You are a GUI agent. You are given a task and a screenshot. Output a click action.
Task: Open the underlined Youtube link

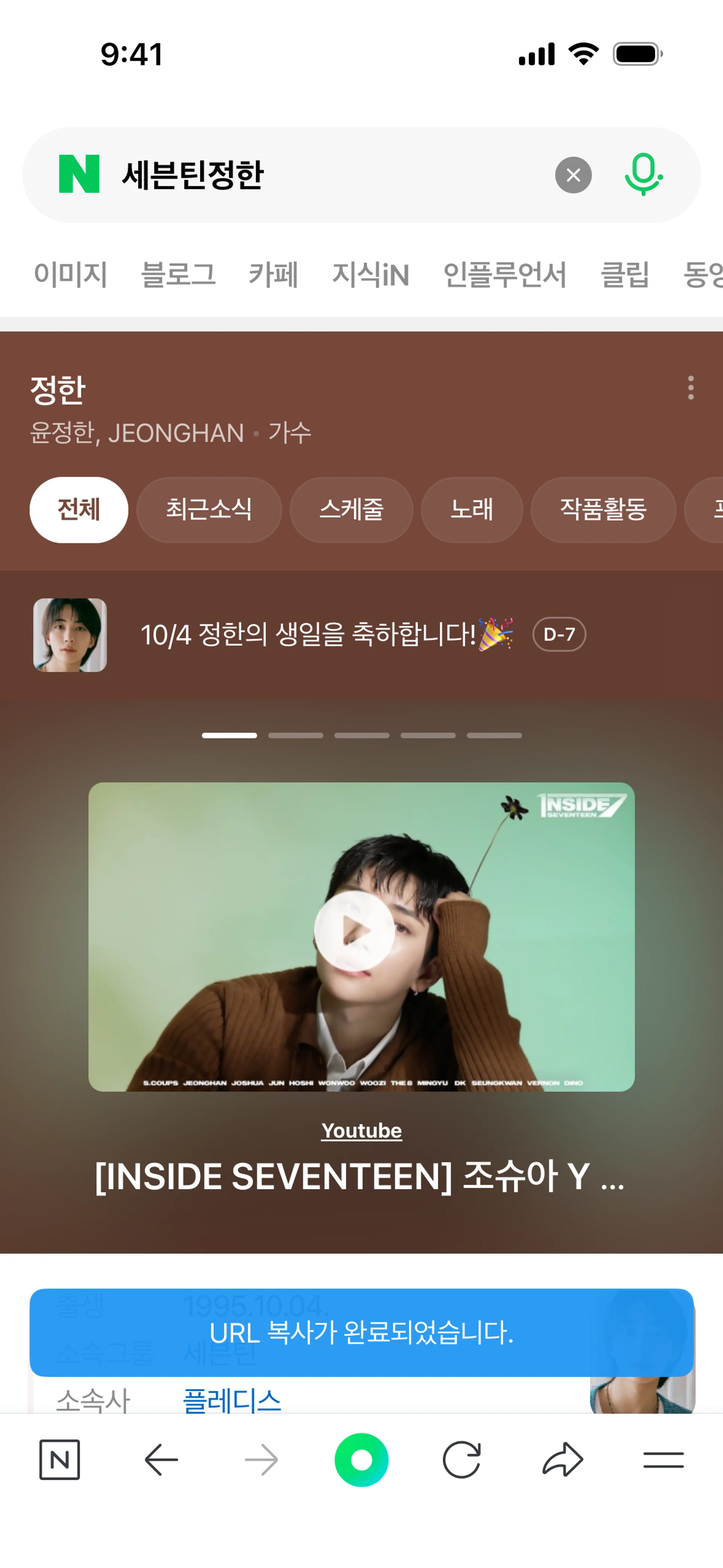click(361, 1130)
